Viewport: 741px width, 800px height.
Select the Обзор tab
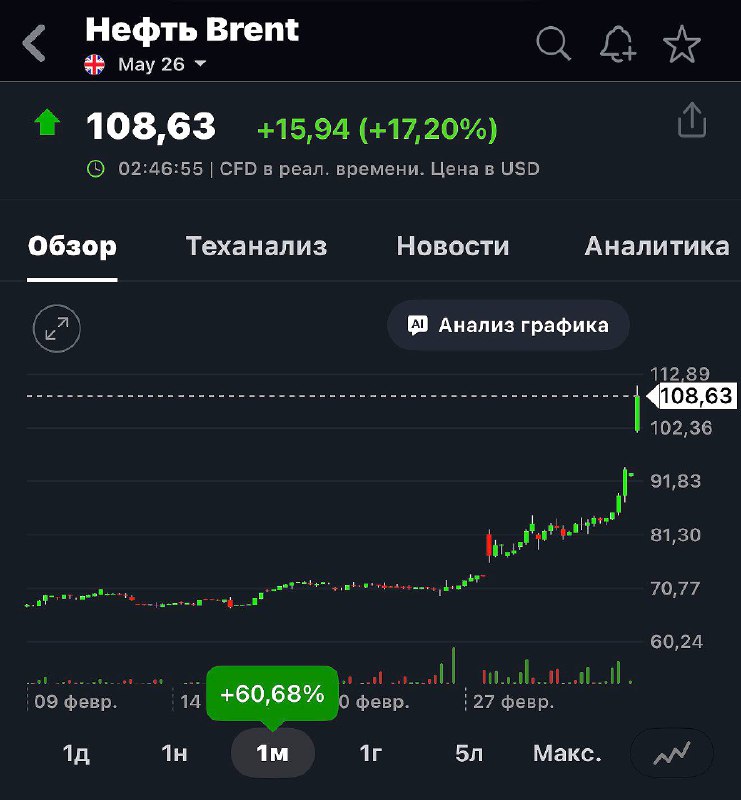click(x=72, y=246)
